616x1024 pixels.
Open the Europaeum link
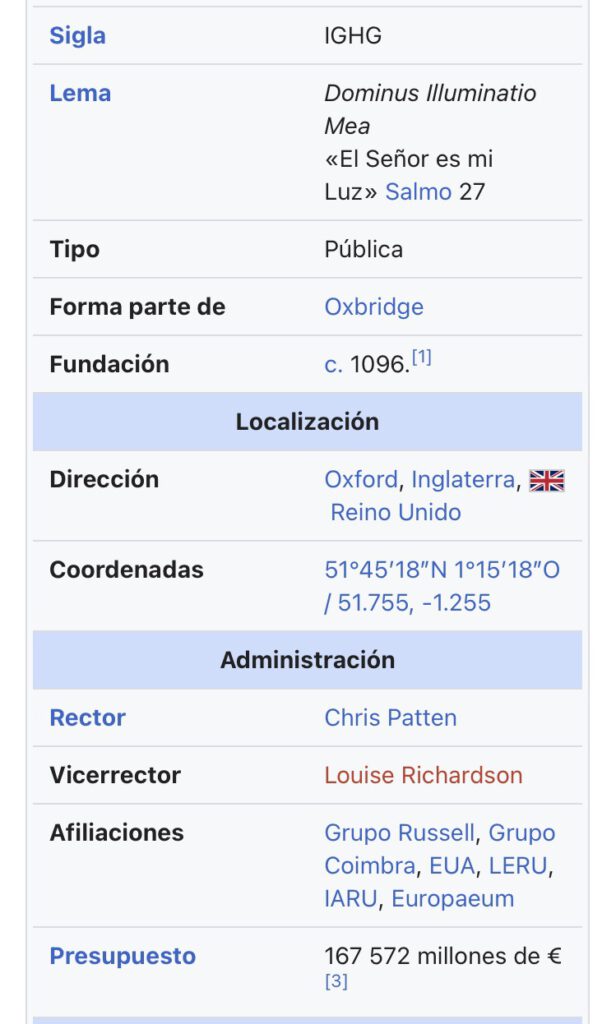[x=452, y=899]
